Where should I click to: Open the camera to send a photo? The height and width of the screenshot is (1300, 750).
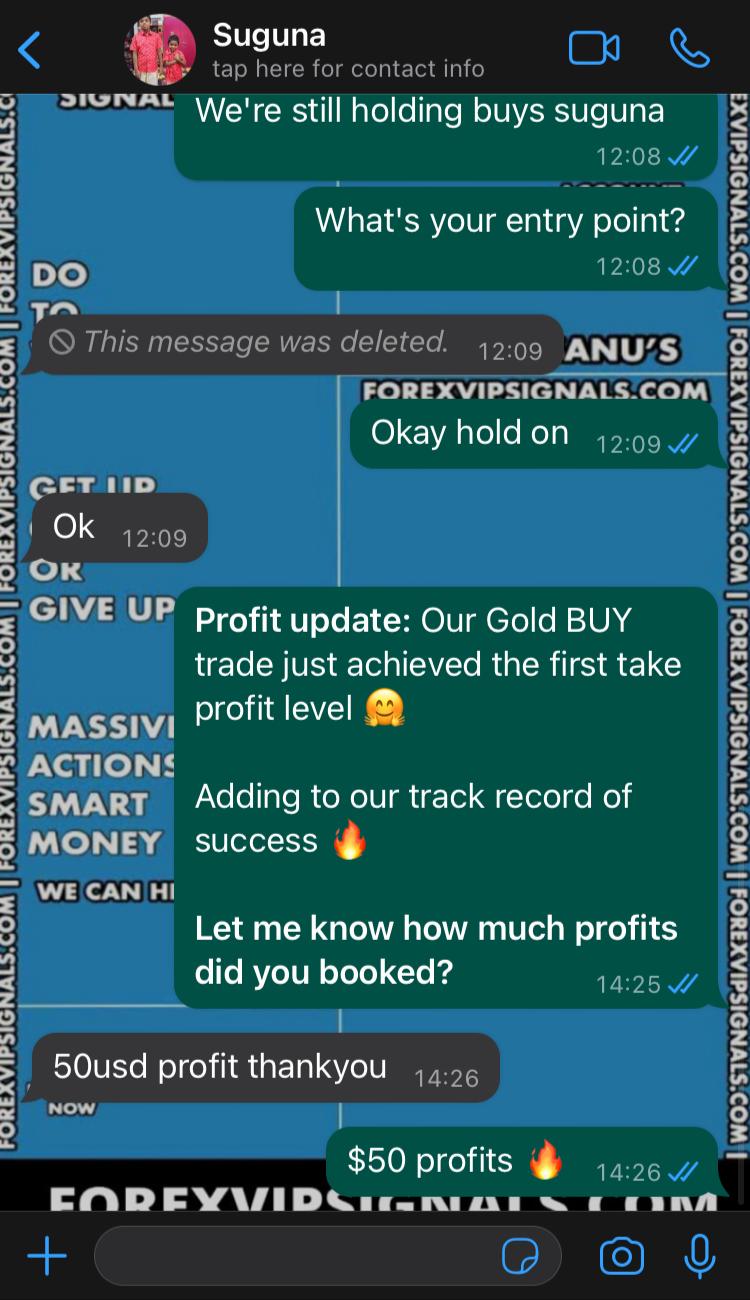tap(621, 1256)
